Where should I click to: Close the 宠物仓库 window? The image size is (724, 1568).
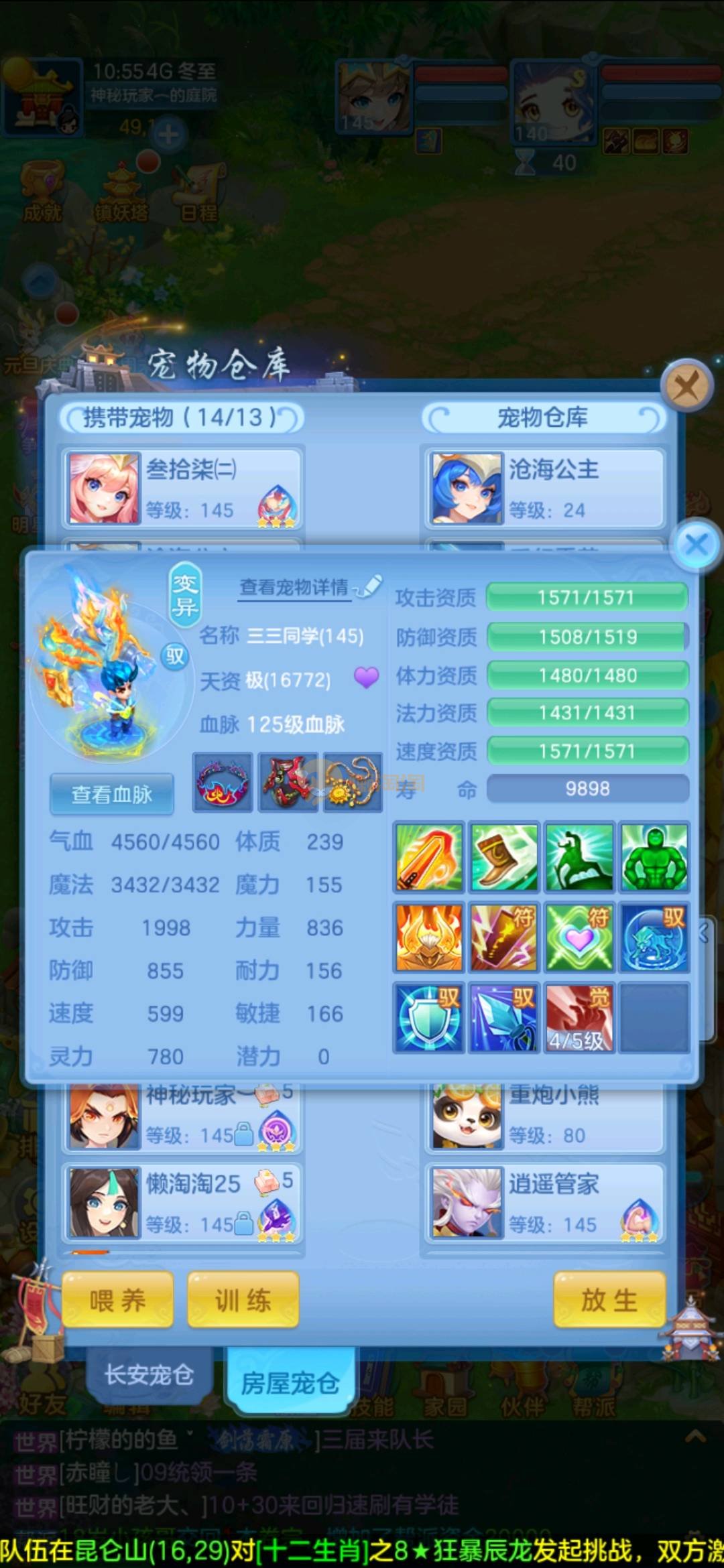[x=685, y=387]
